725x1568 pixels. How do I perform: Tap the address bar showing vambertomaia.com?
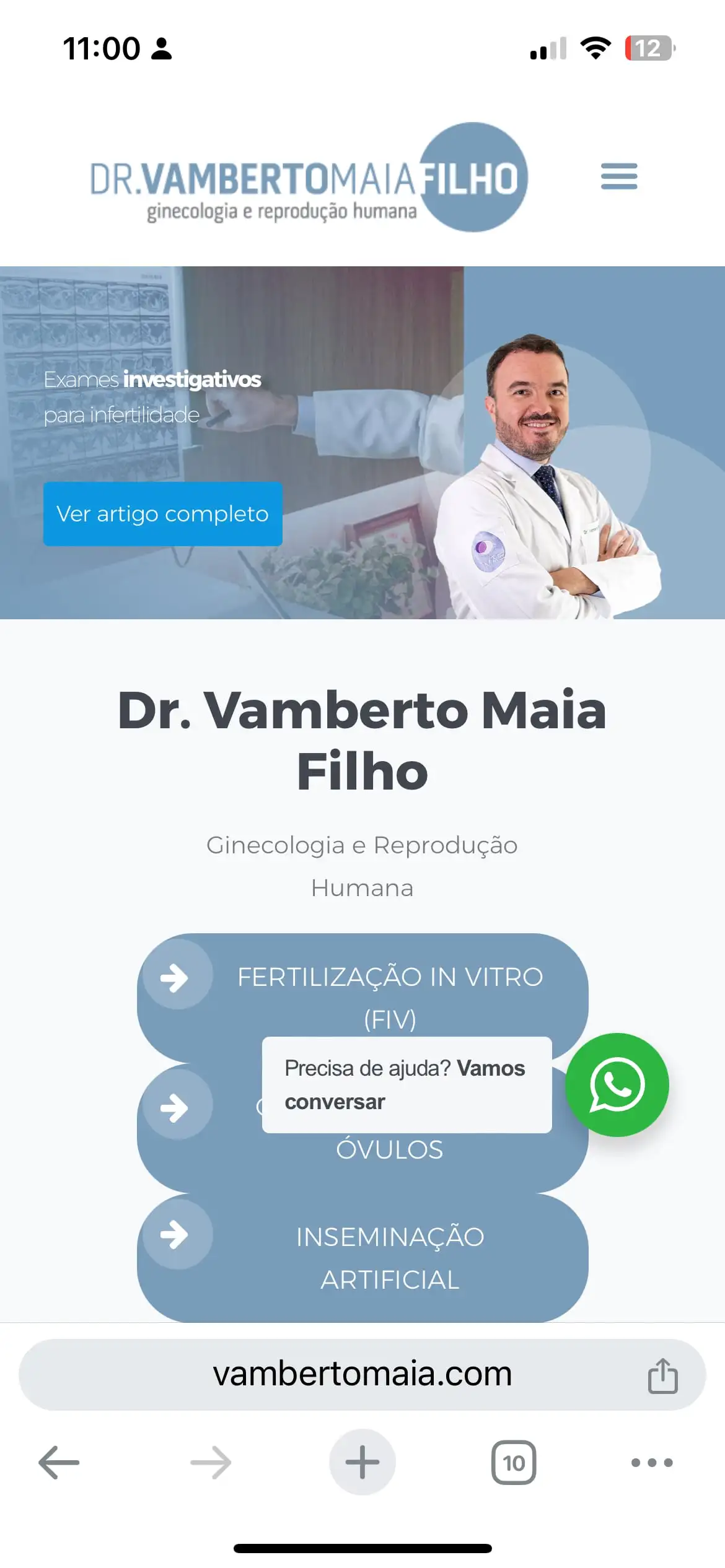click(361, 1371)
